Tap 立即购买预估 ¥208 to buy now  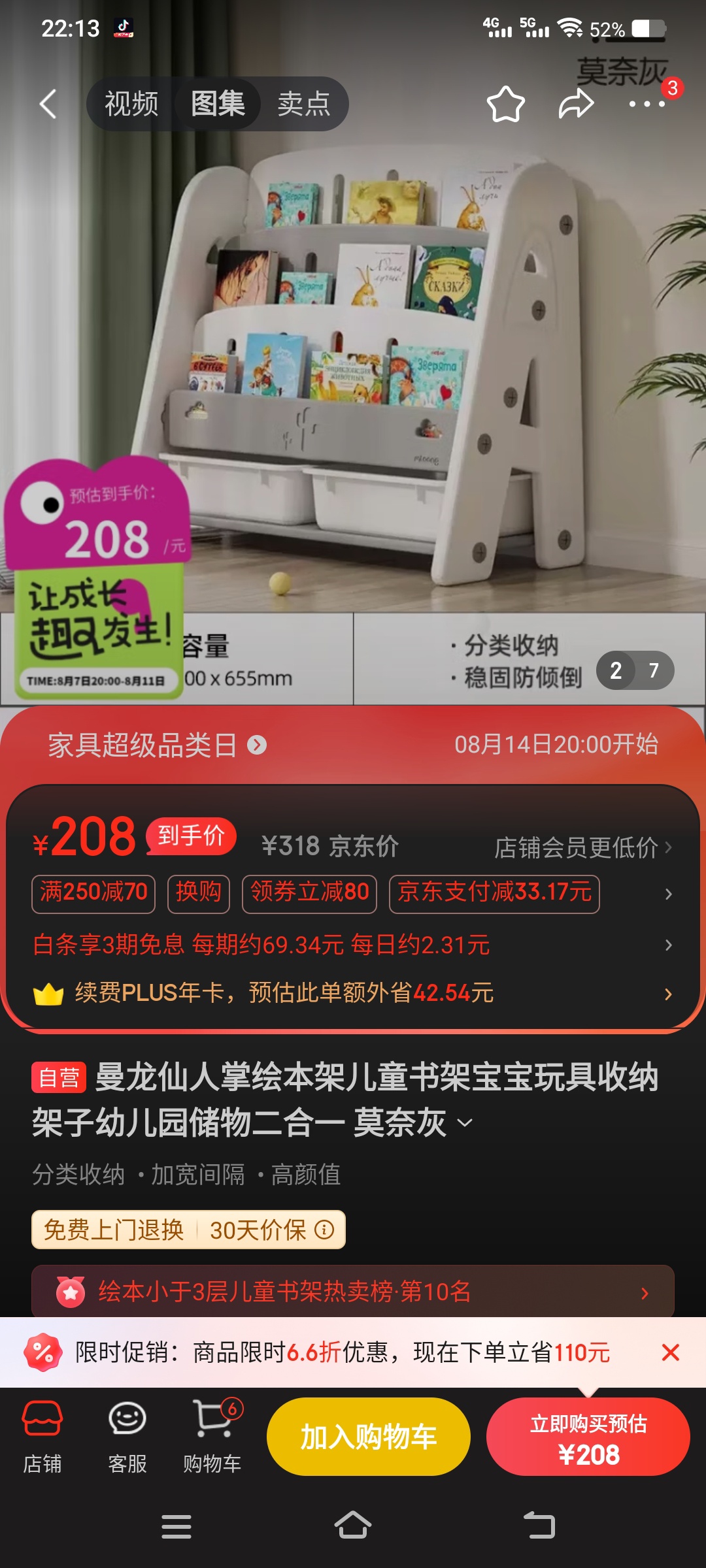coord(588,1437)
